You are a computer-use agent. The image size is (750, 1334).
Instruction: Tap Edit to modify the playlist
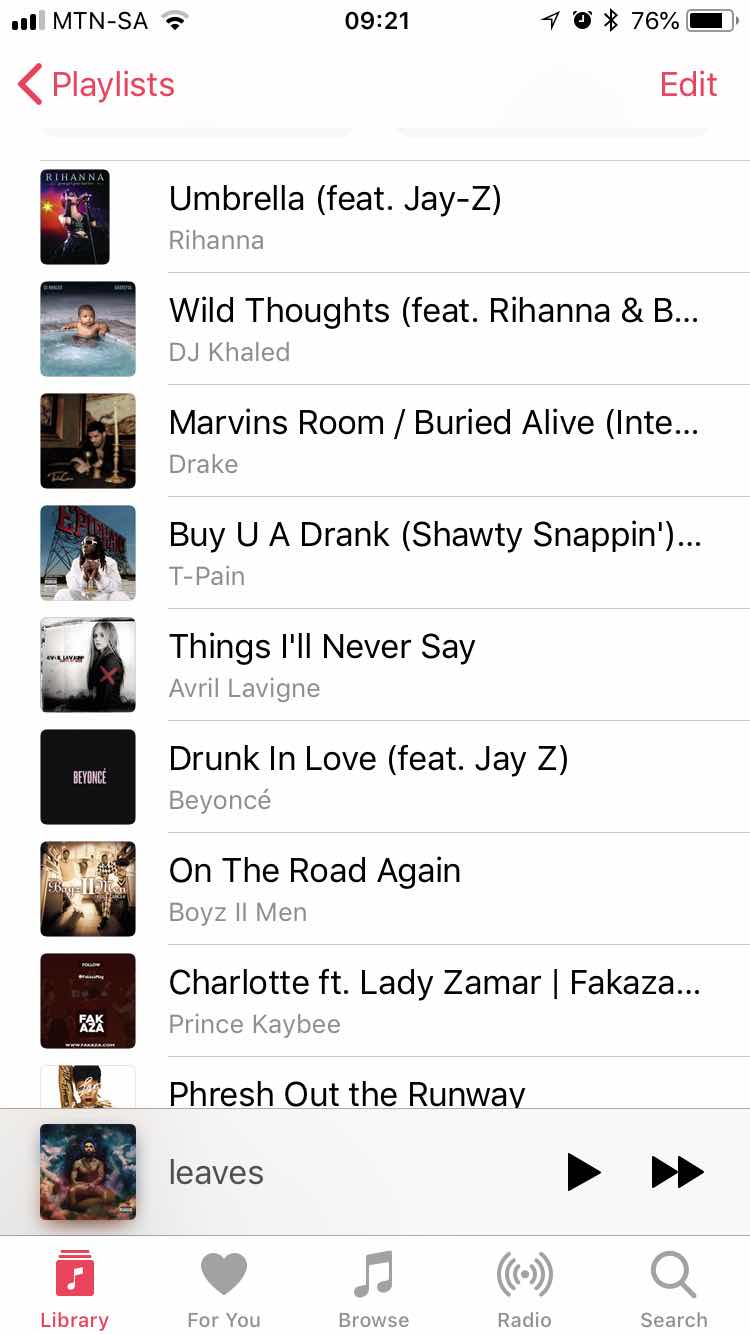[x=688, y=85]
